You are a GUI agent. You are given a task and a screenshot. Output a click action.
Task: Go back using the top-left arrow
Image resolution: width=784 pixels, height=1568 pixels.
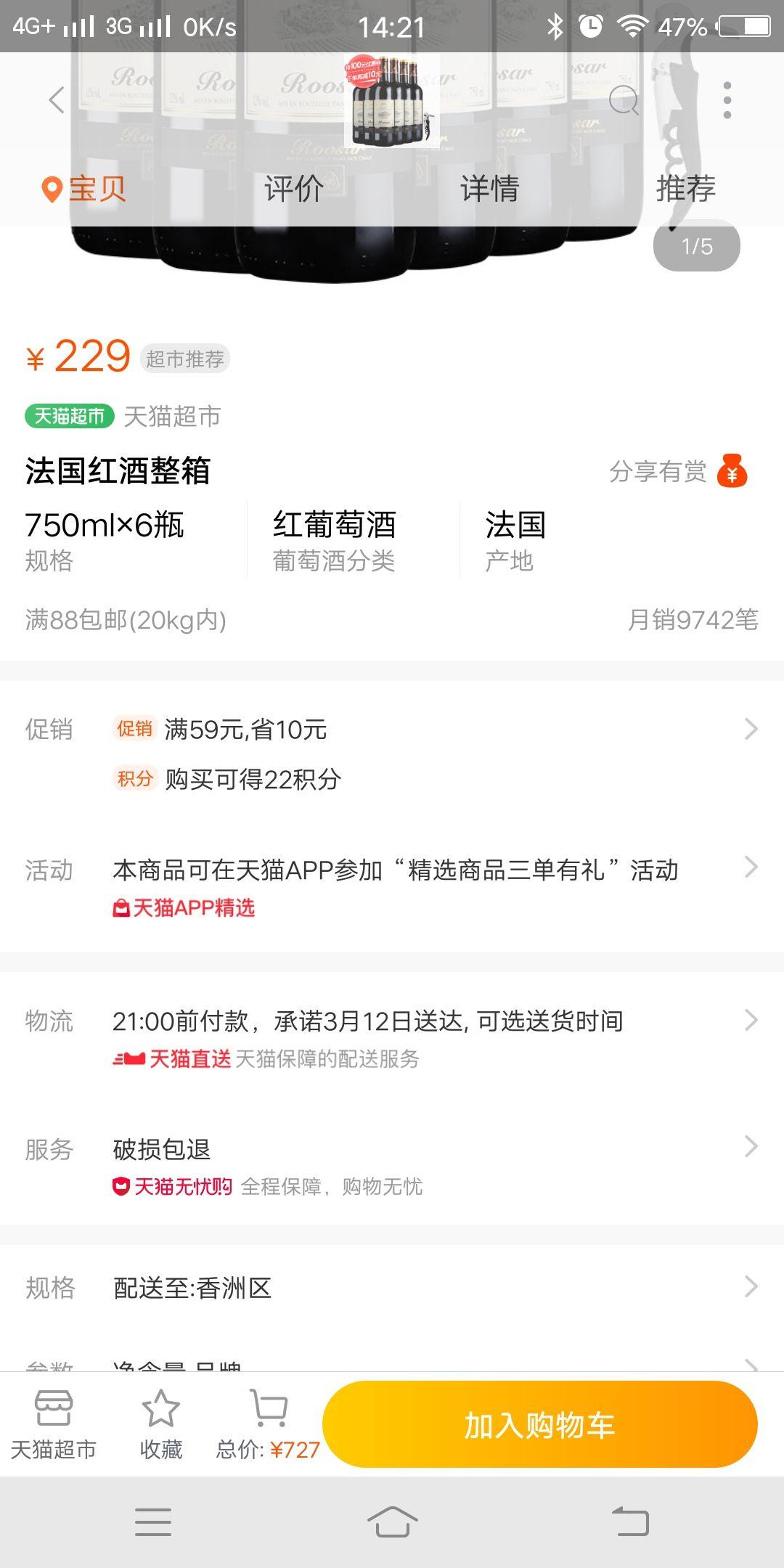[57, 100]
